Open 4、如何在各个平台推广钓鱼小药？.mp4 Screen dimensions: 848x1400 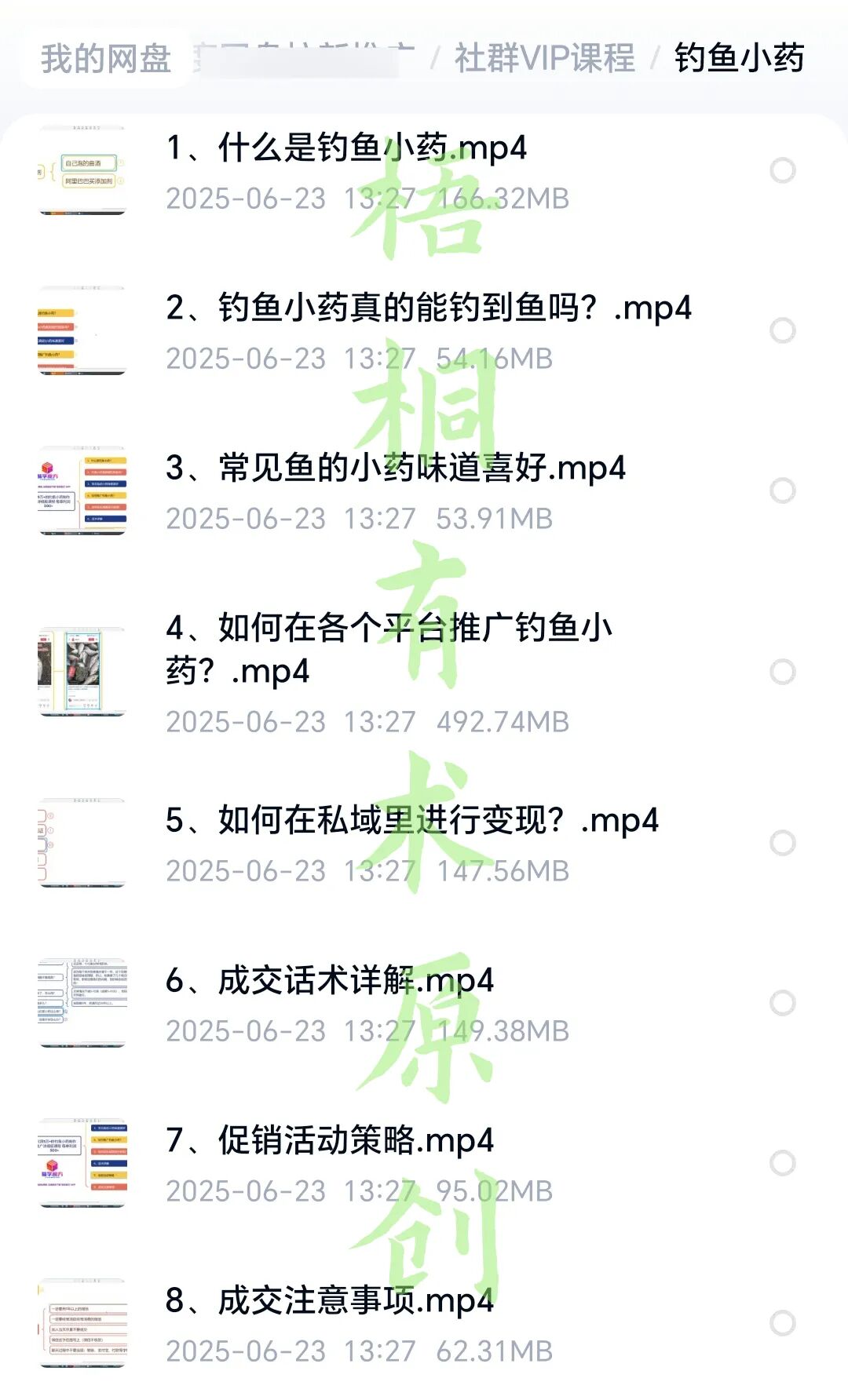coord(389,648)
